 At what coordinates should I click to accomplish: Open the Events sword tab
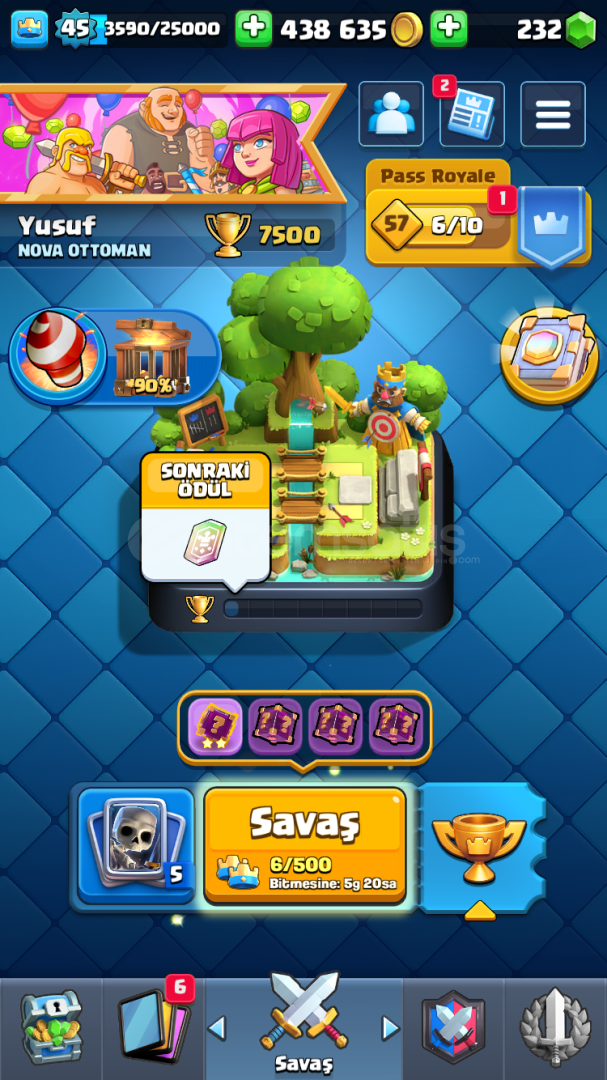point(555,1026)
